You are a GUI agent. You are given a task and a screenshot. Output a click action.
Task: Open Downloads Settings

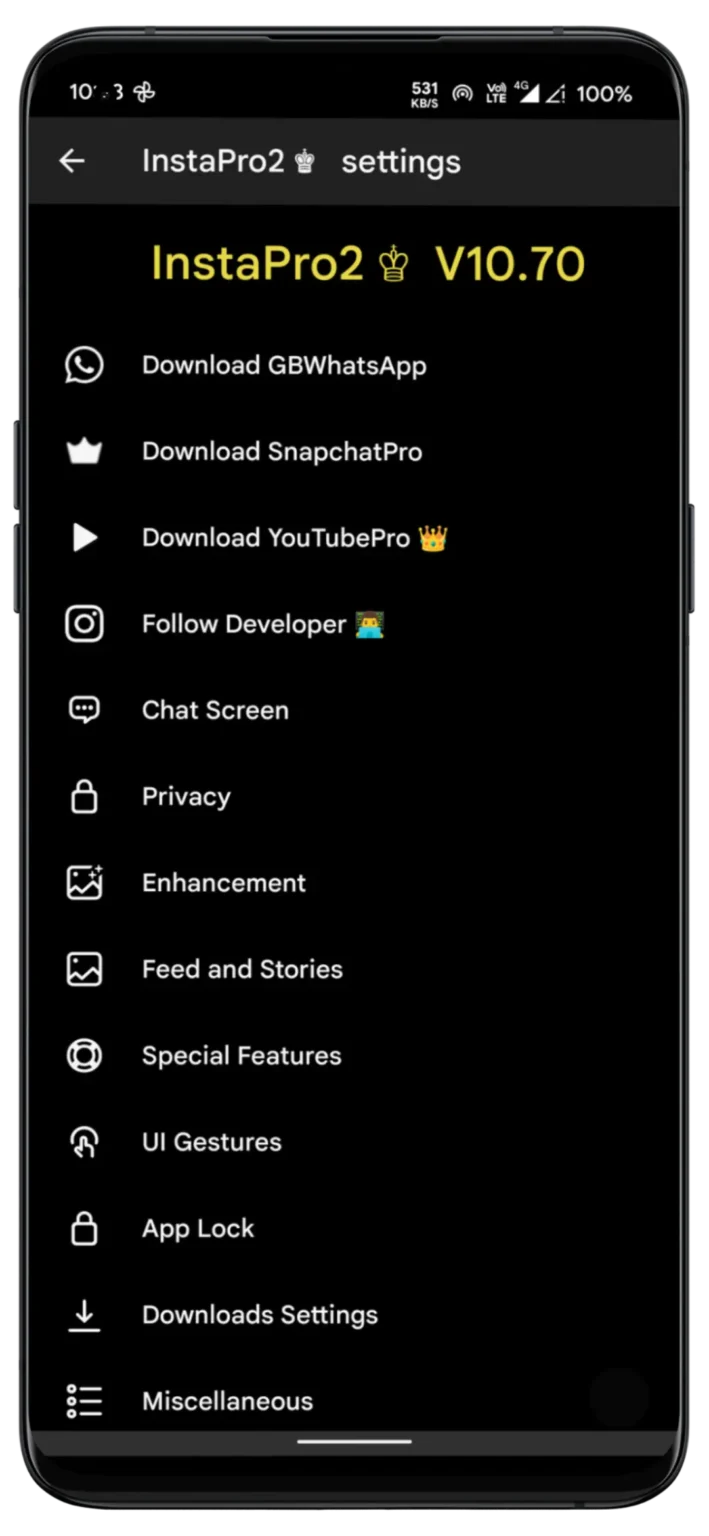(260, 1315)
